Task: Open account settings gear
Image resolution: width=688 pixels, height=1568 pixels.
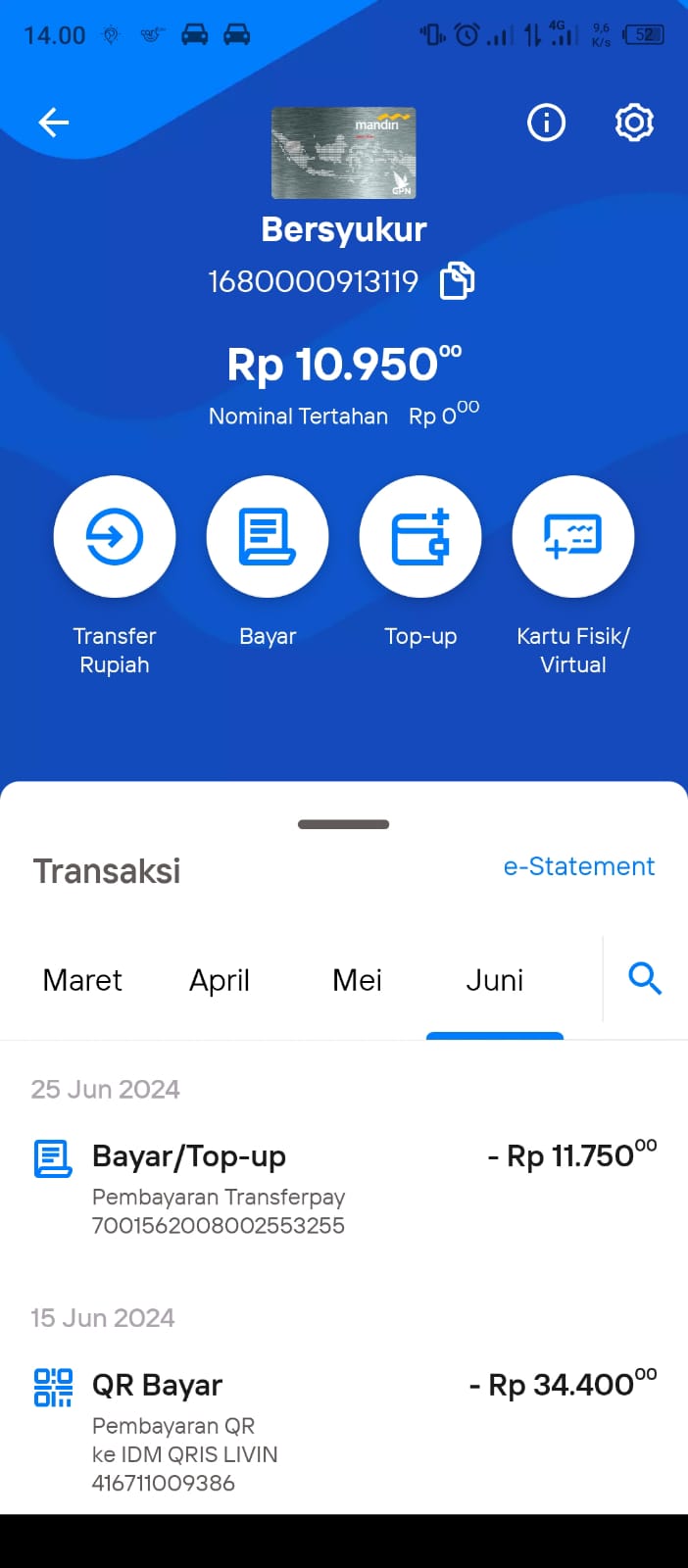Action: (634, 122)
